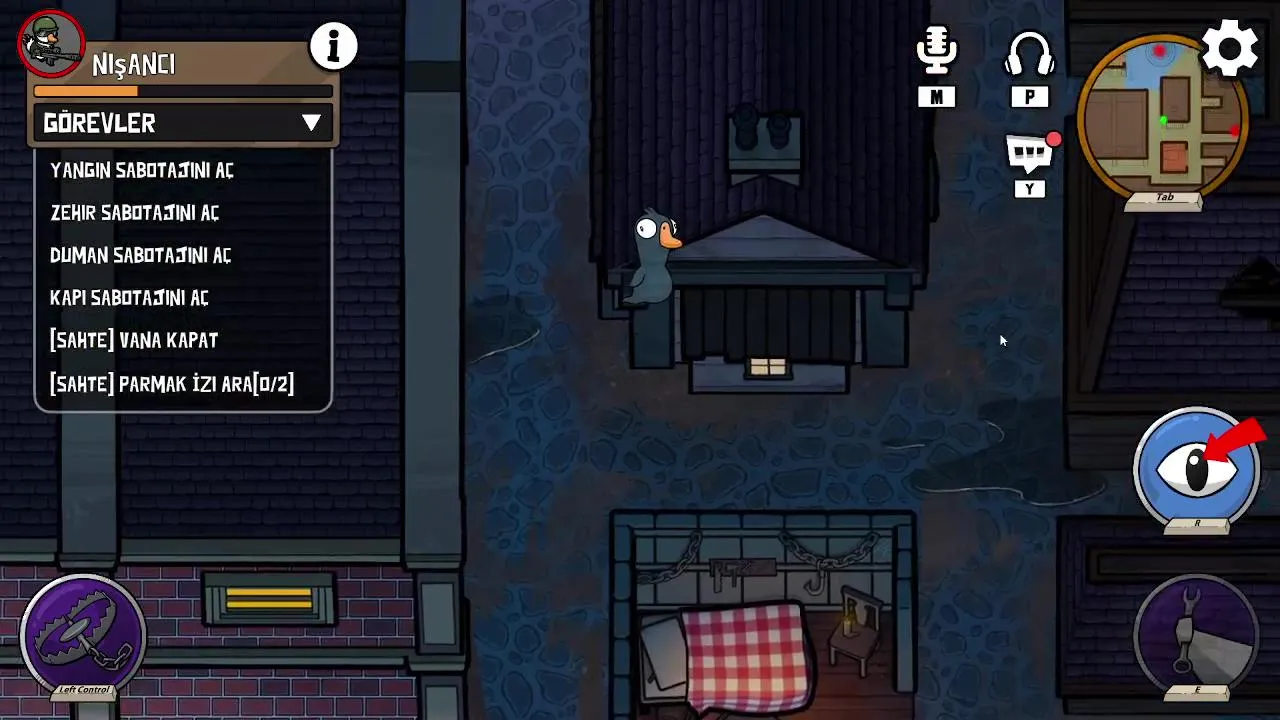
Task: Activate the eye spy ability
Action: 1197,466
